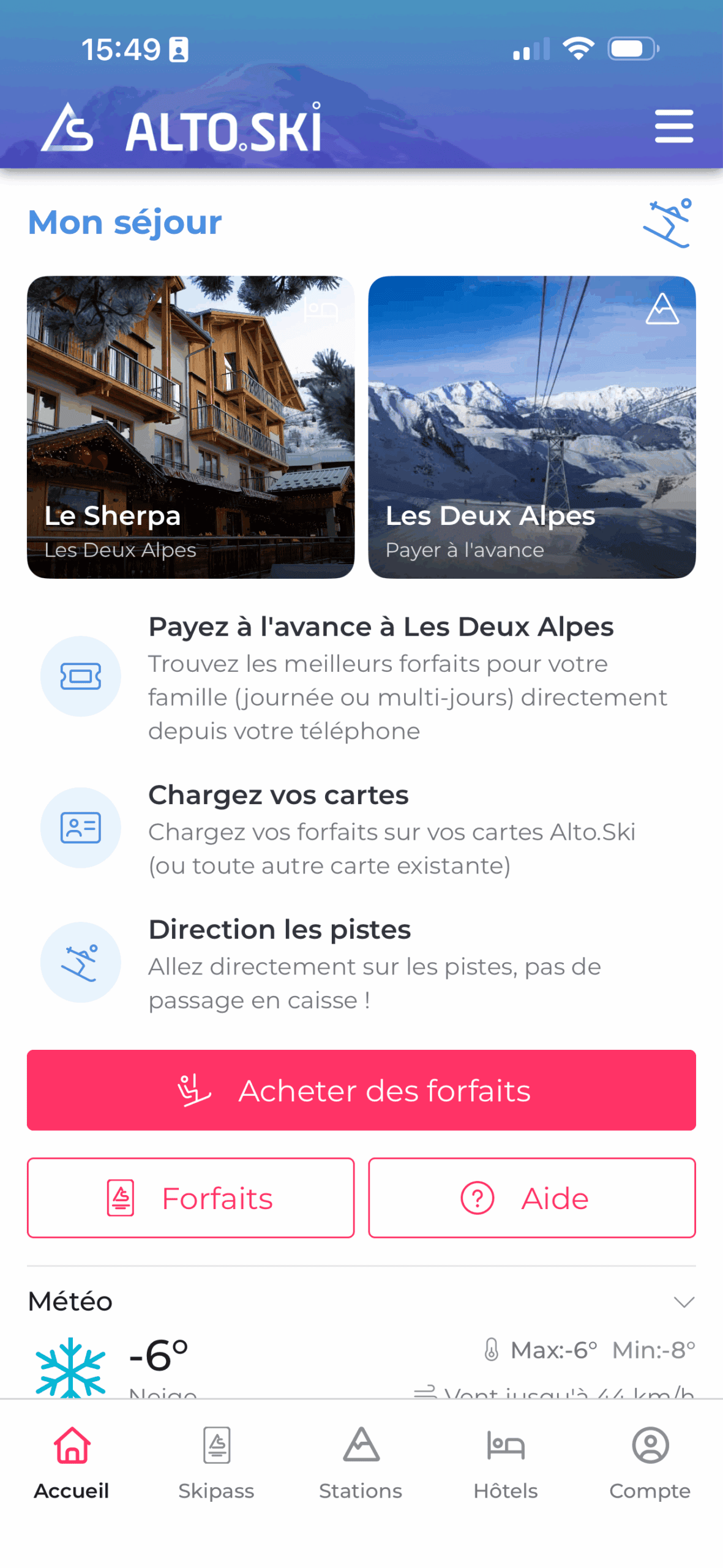
Task: Switch to the Hôtels tab
Action: [505, 1462]
